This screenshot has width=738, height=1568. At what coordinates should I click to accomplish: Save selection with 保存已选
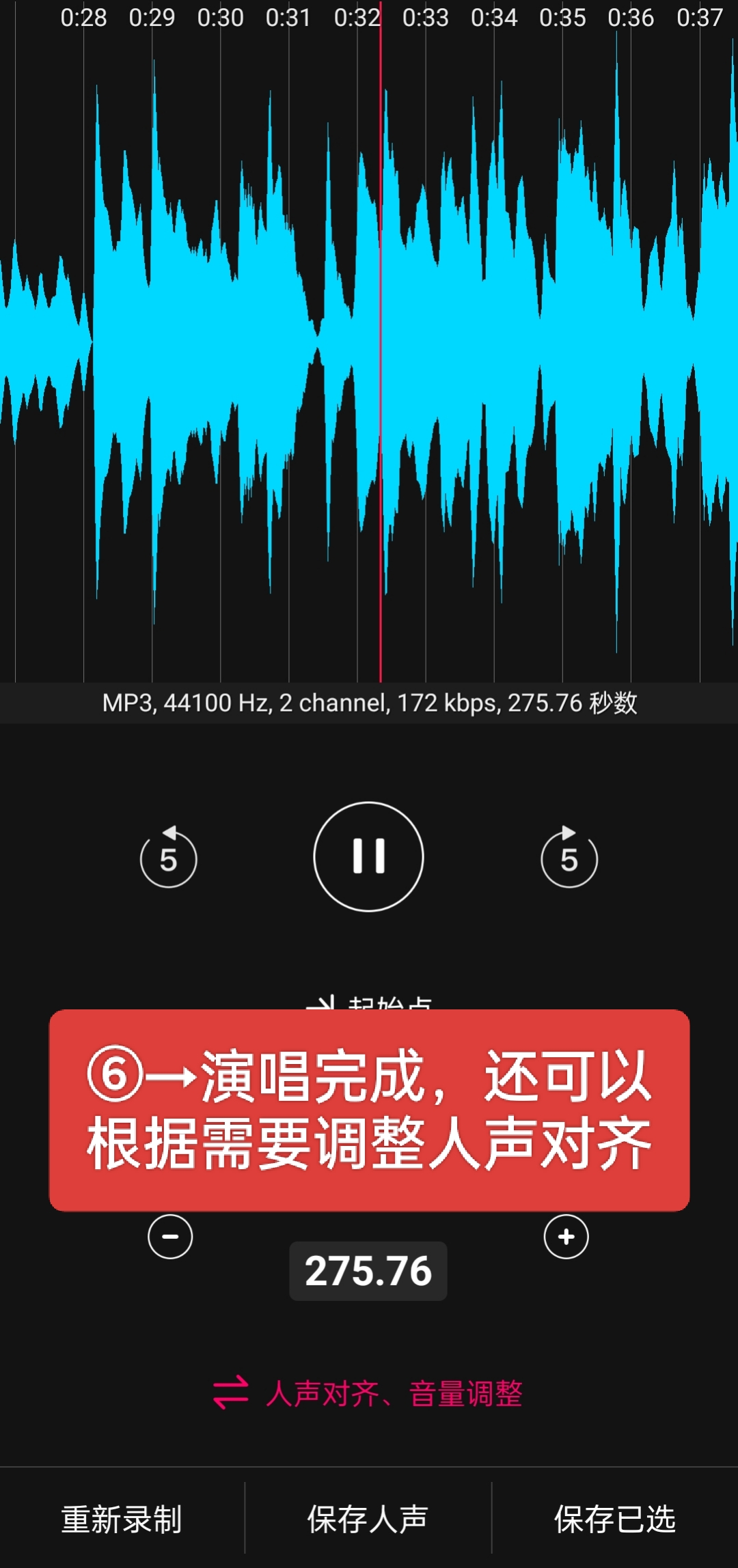pyautogui.click(x=614, y=1519)
